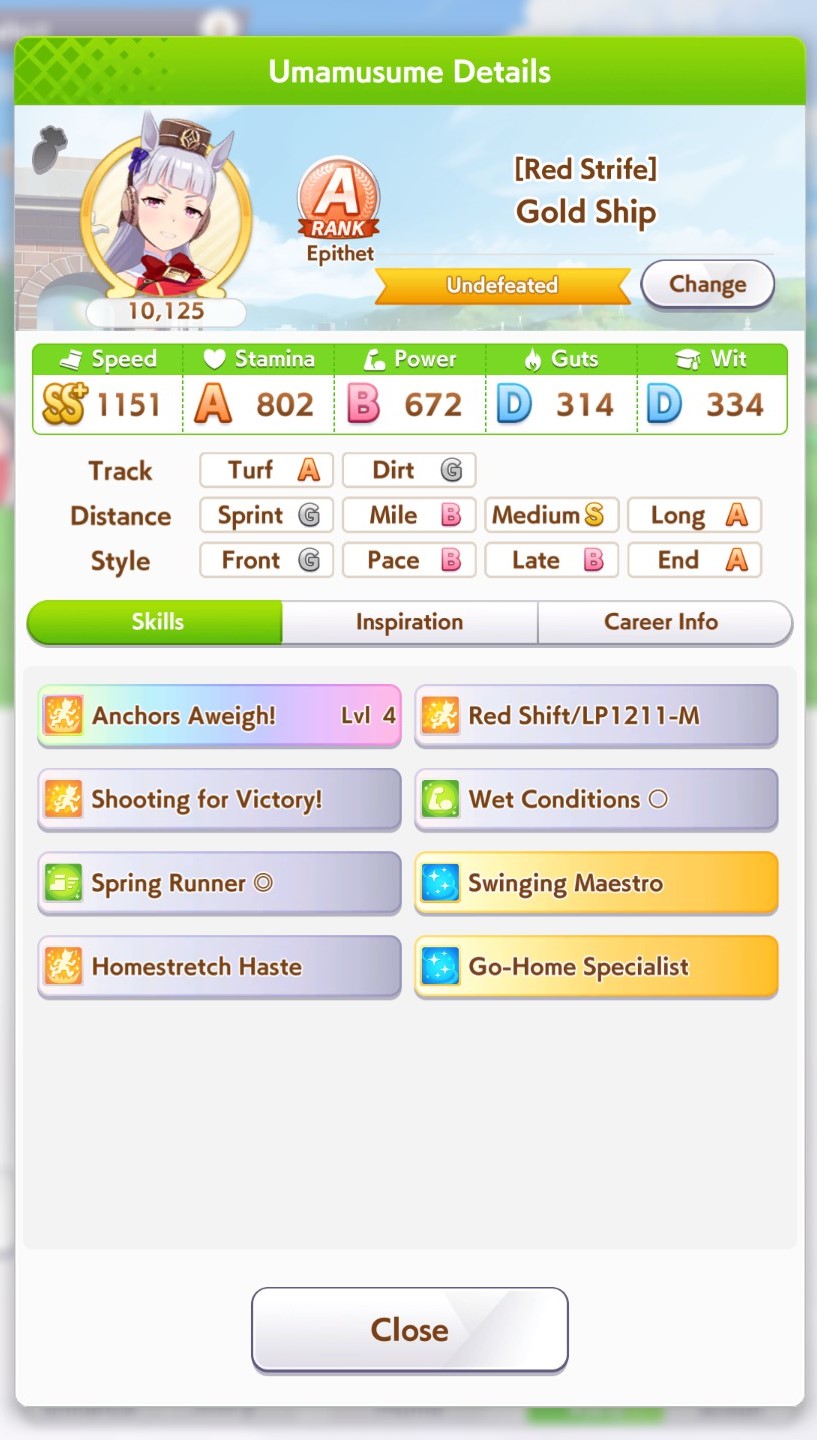Viewport: 817px width, 1440px height.
Task: Open the Anchors Aweigh! skill details
Action: (x=219, y=715)
